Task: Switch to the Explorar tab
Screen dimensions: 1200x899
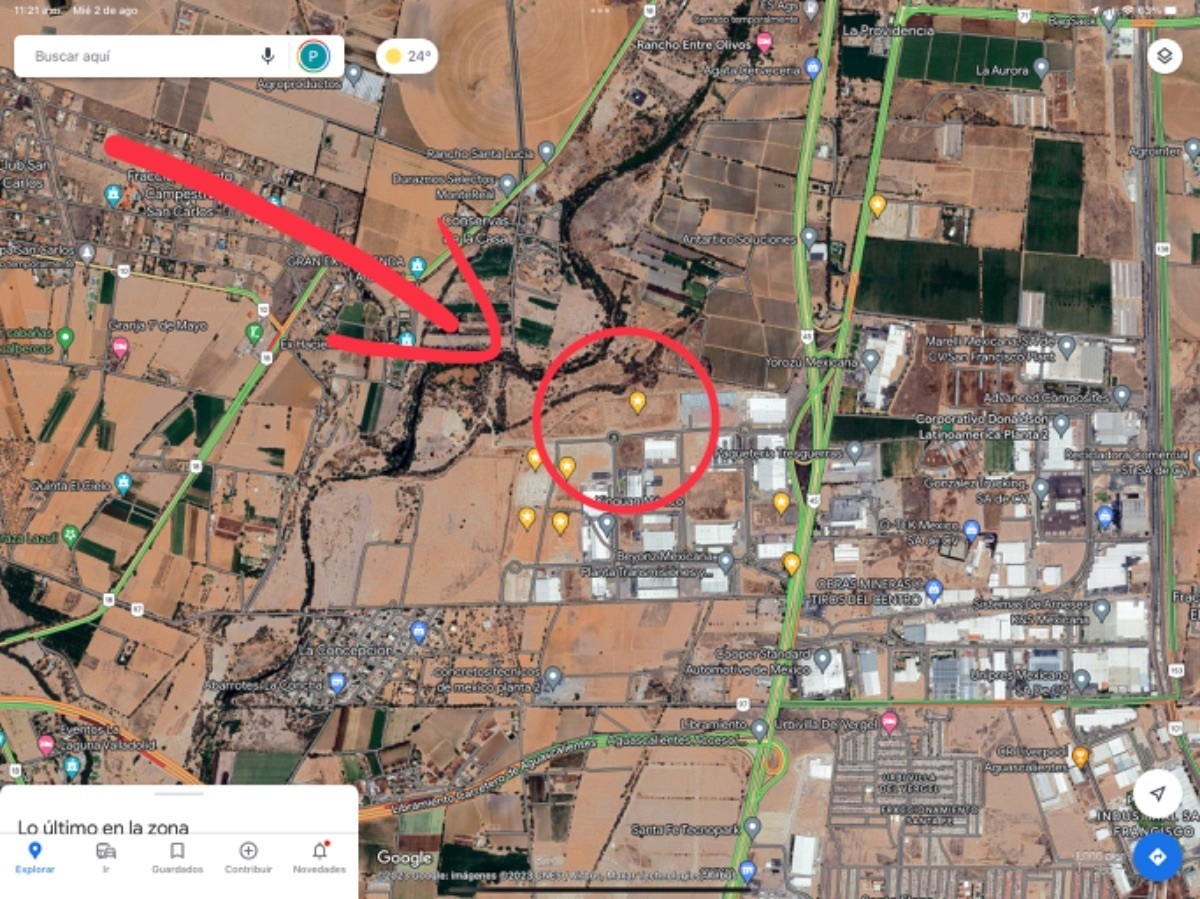Action: (x=35, y=857)
